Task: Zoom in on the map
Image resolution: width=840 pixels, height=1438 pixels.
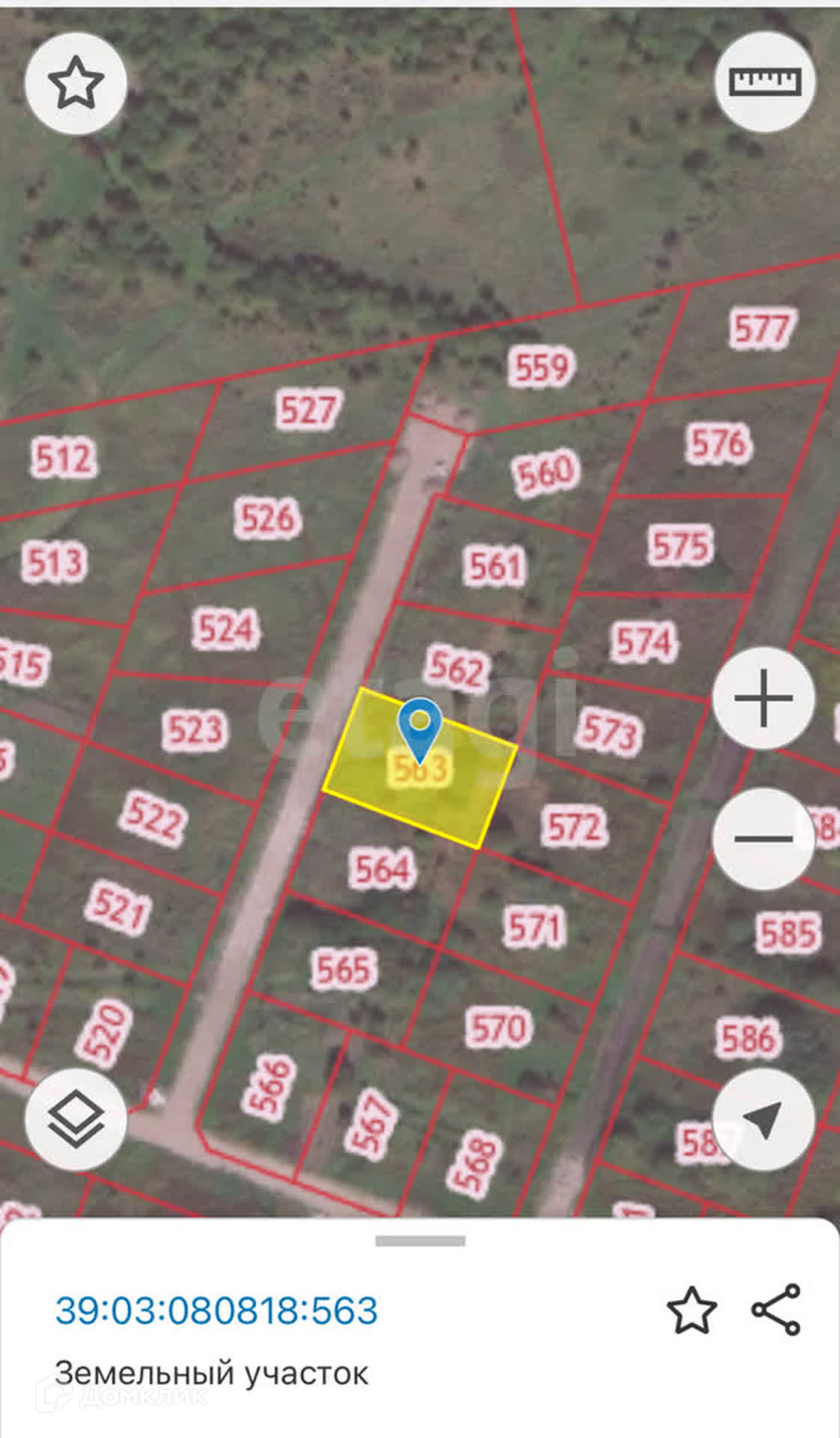Action: 763,699
